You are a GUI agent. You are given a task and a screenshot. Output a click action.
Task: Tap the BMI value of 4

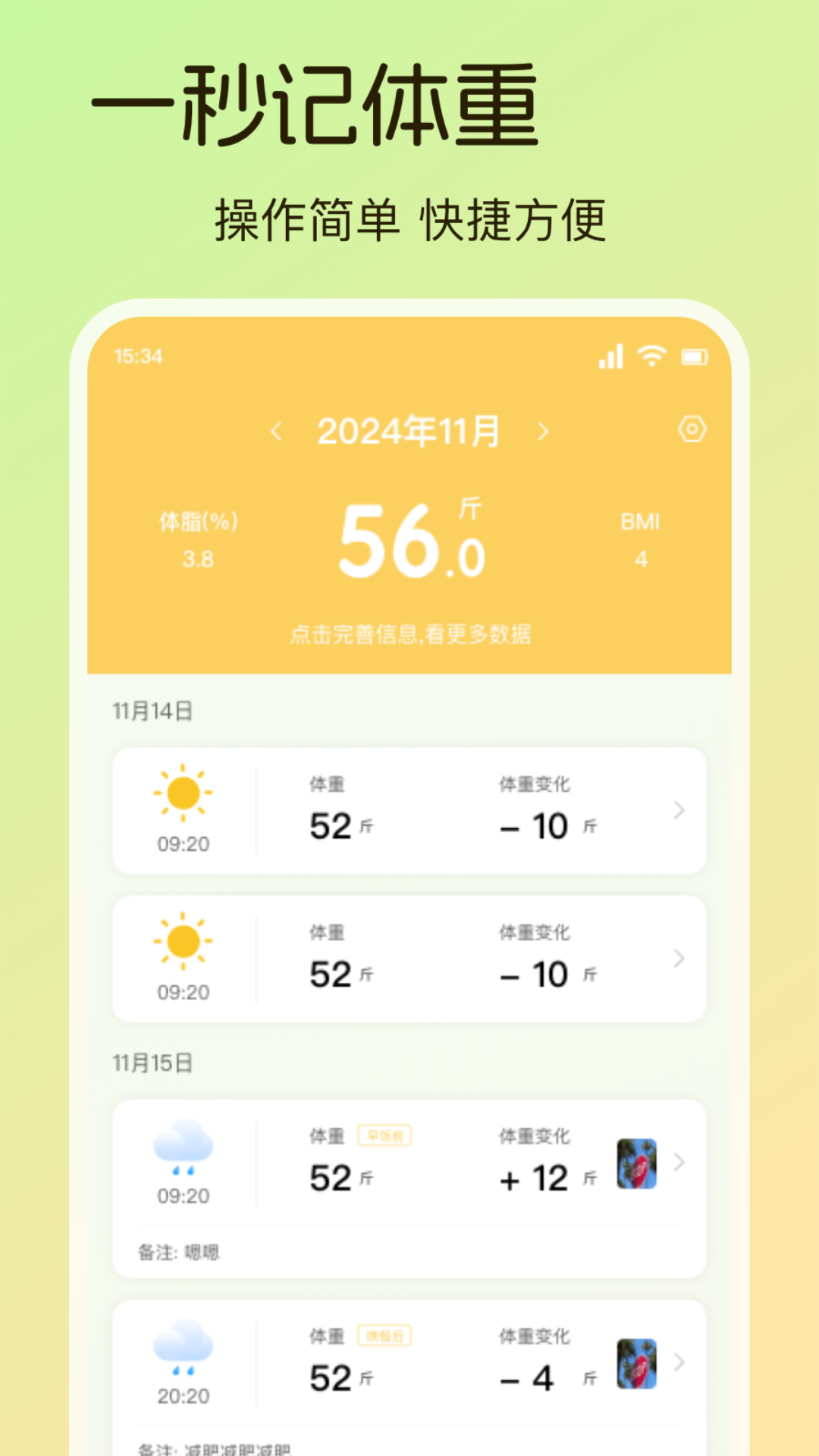(x=641, y=557)
